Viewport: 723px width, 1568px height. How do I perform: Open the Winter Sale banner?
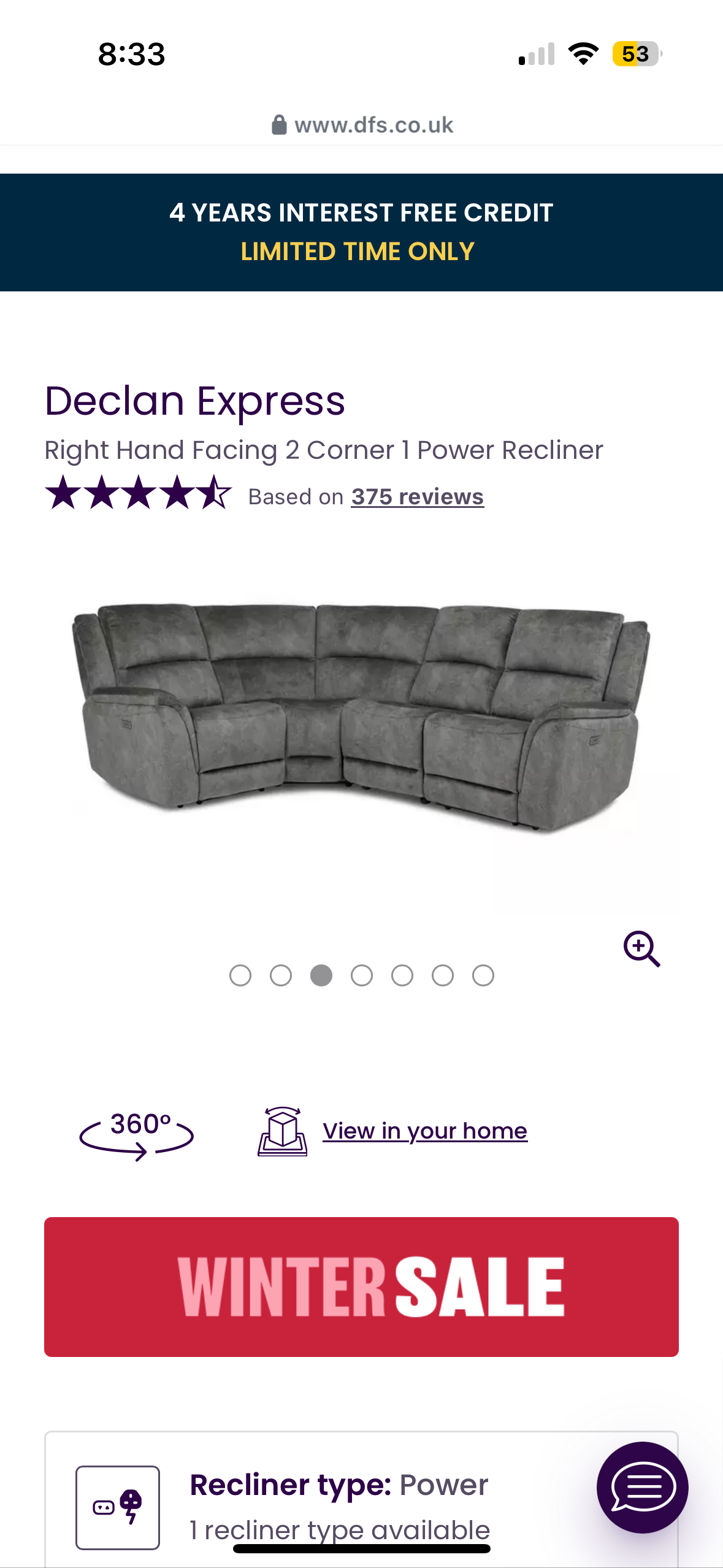click(361, 1286)
